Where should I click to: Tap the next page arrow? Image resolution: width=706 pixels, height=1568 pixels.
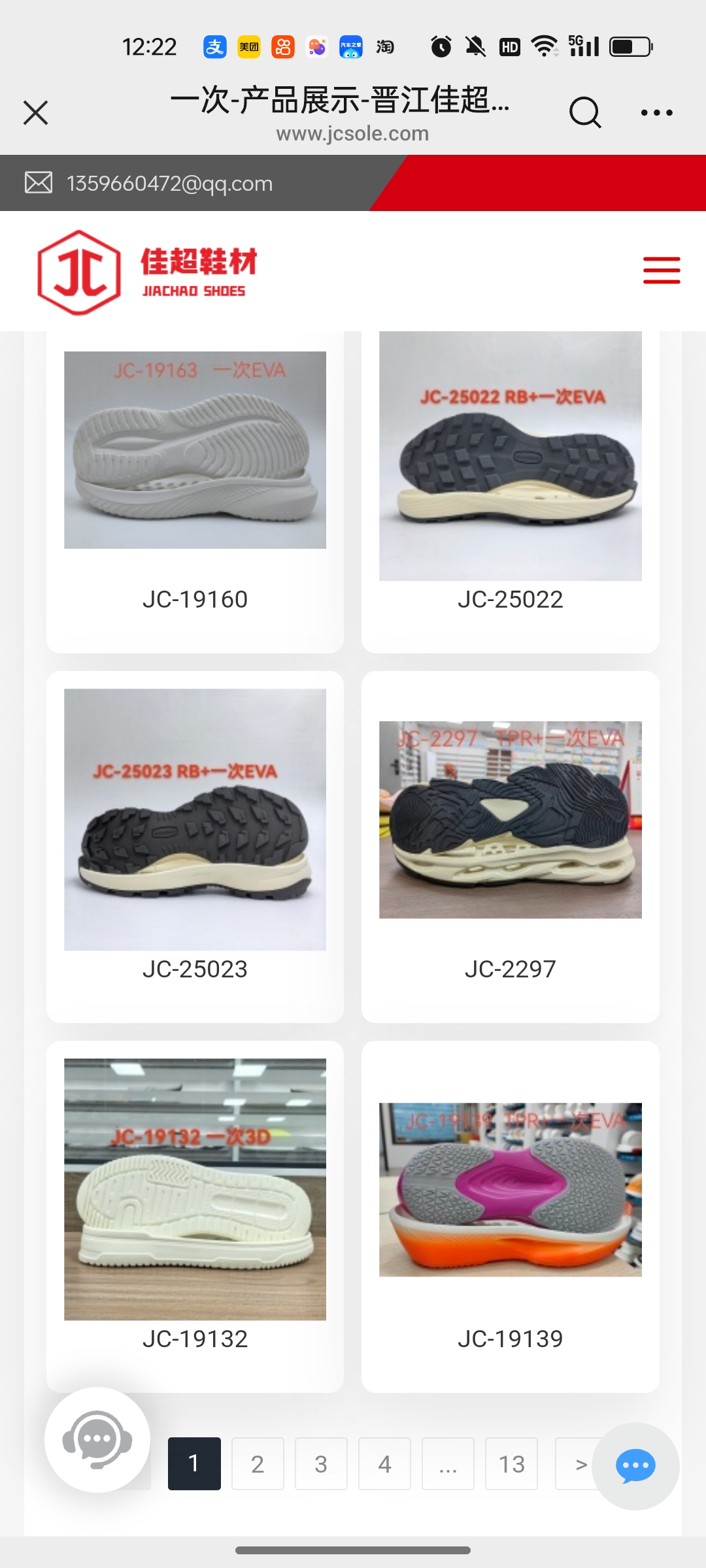578,1464
